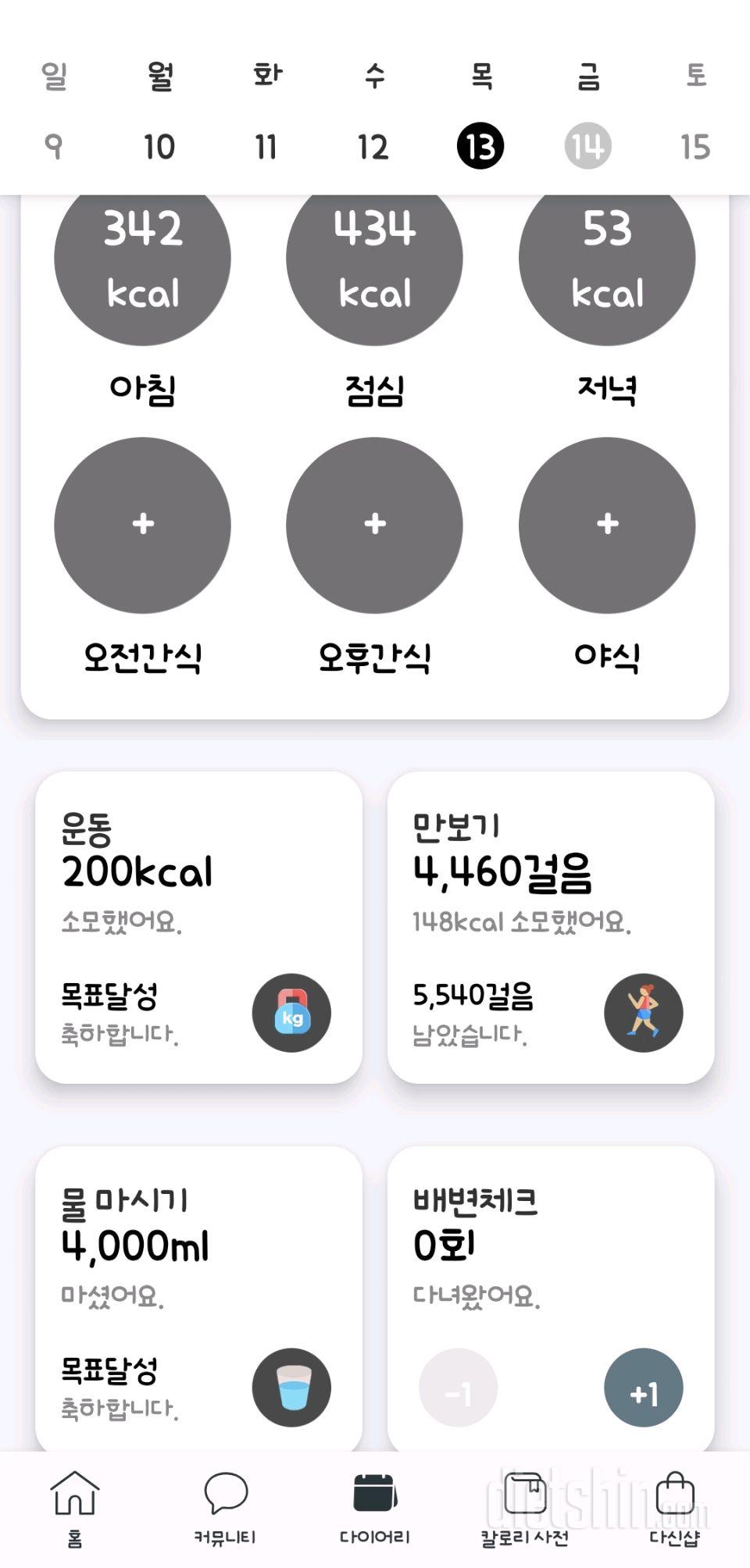Select Thursday the 13th on the calendar
Viewport: 750px width, 1568px height.
pyautogui.click(x=480, y=144)
